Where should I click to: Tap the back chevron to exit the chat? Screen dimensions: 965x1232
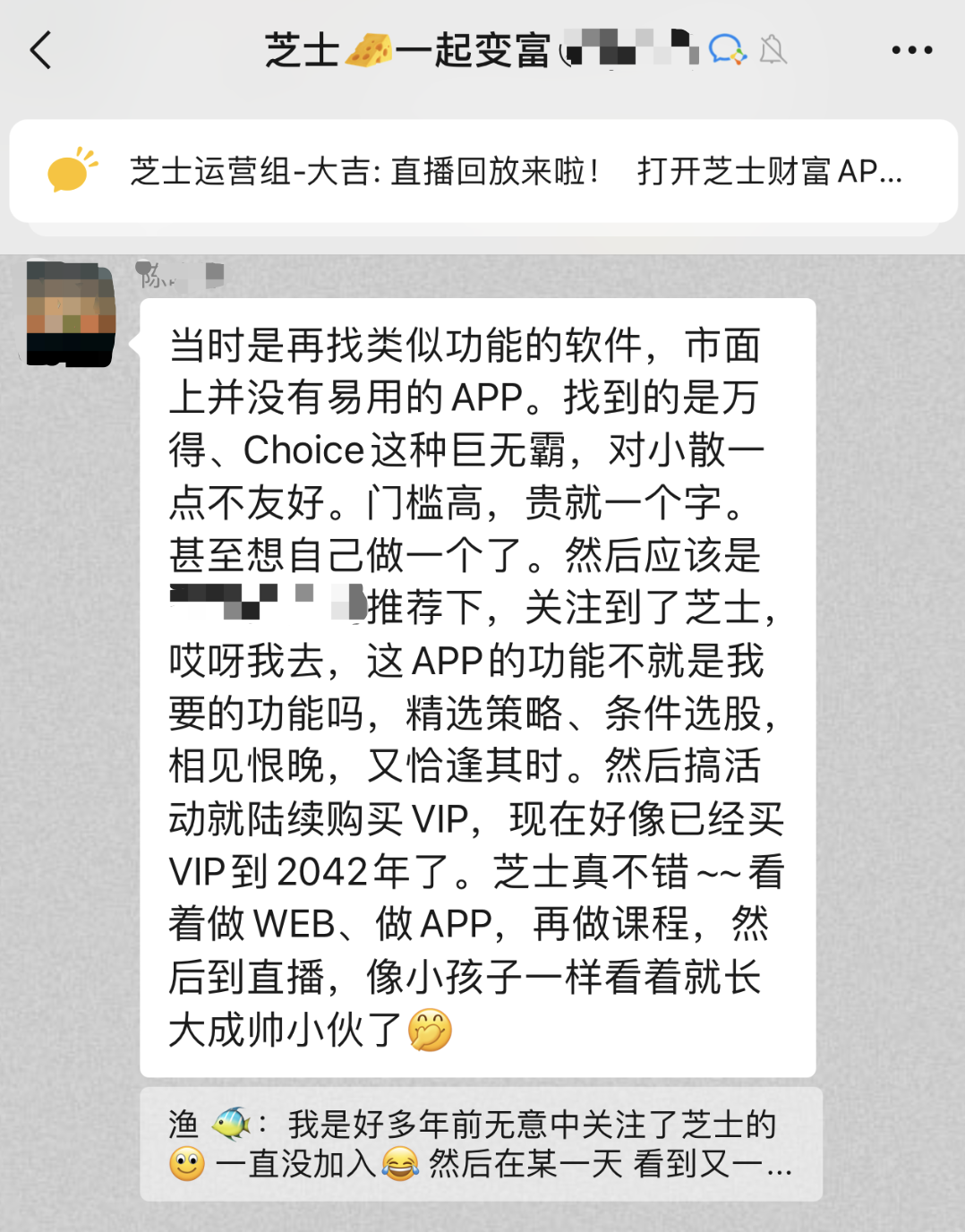(x=41, y=51)
